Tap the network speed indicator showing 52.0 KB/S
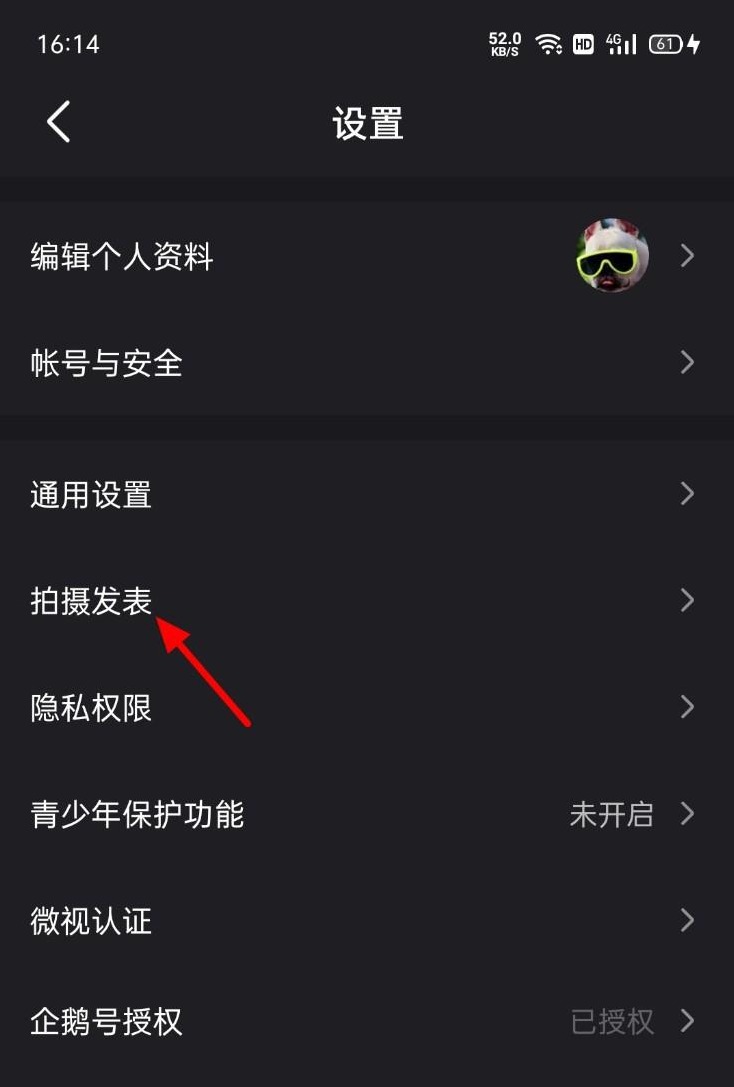734x1087 pixels. point(504,44)
